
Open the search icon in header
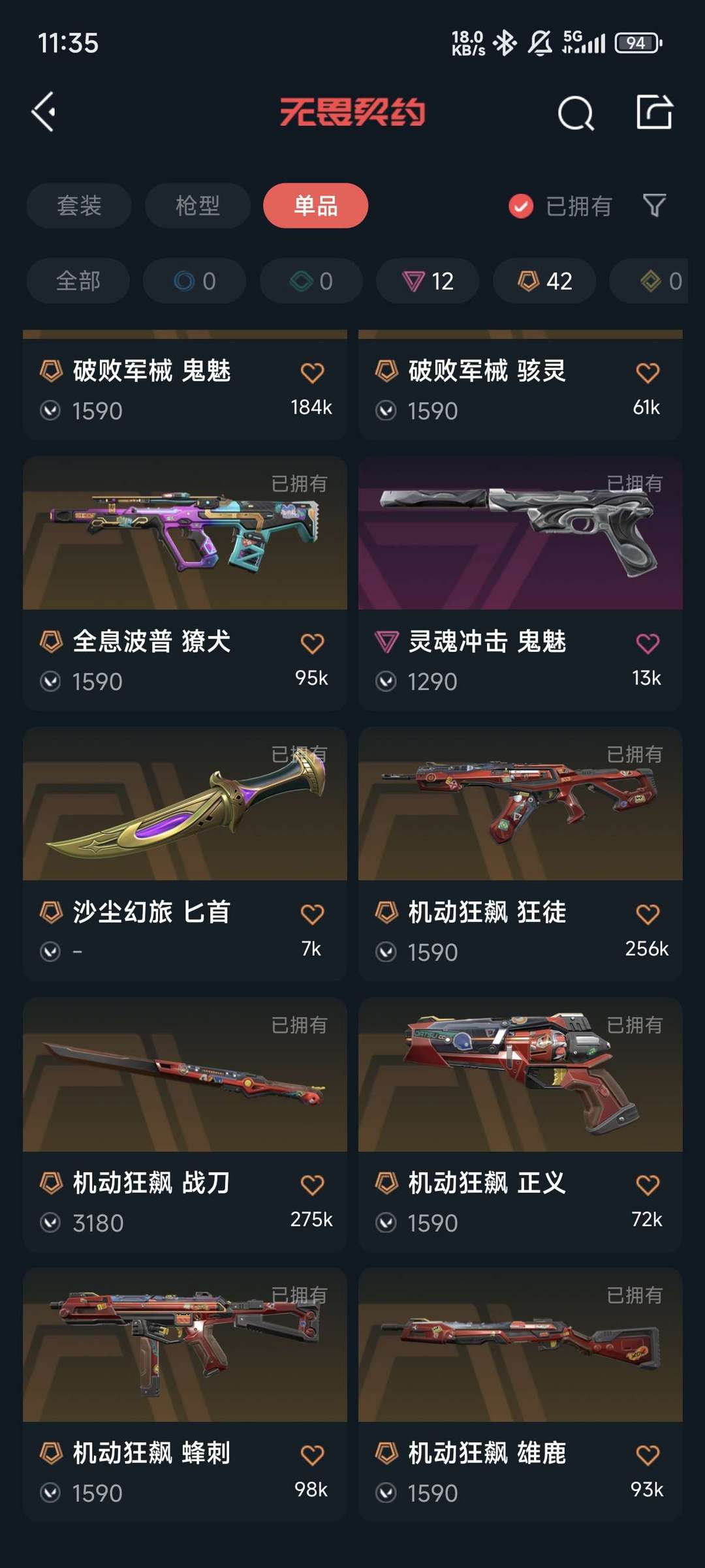click(x=576, y=113)
